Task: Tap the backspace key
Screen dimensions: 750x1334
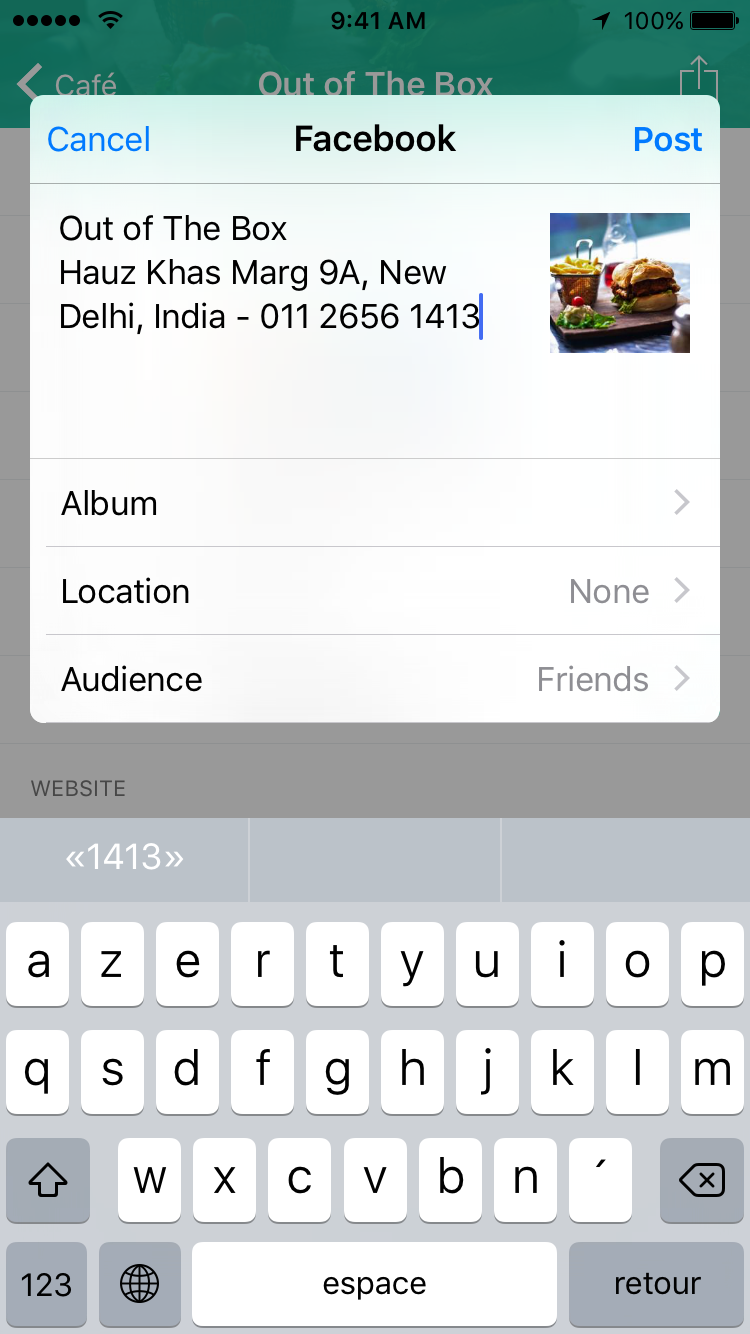Action: (x=701, y=1180)
